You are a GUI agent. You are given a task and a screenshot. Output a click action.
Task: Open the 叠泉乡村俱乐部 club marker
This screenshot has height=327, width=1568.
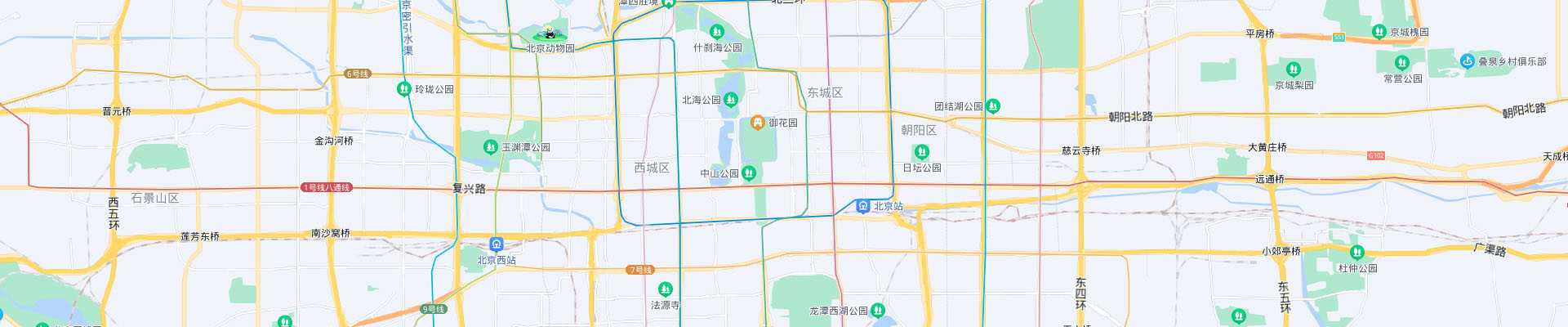click(1468, 61)
